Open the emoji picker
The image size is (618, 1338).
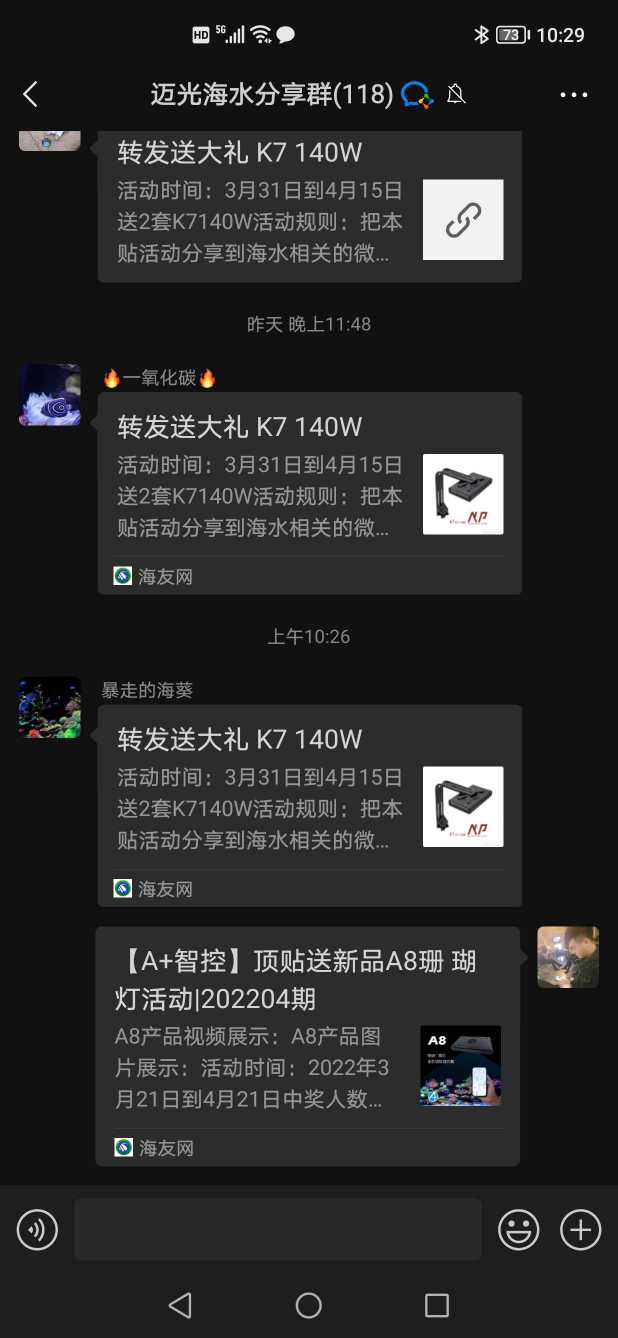[x=519, y=1229]
